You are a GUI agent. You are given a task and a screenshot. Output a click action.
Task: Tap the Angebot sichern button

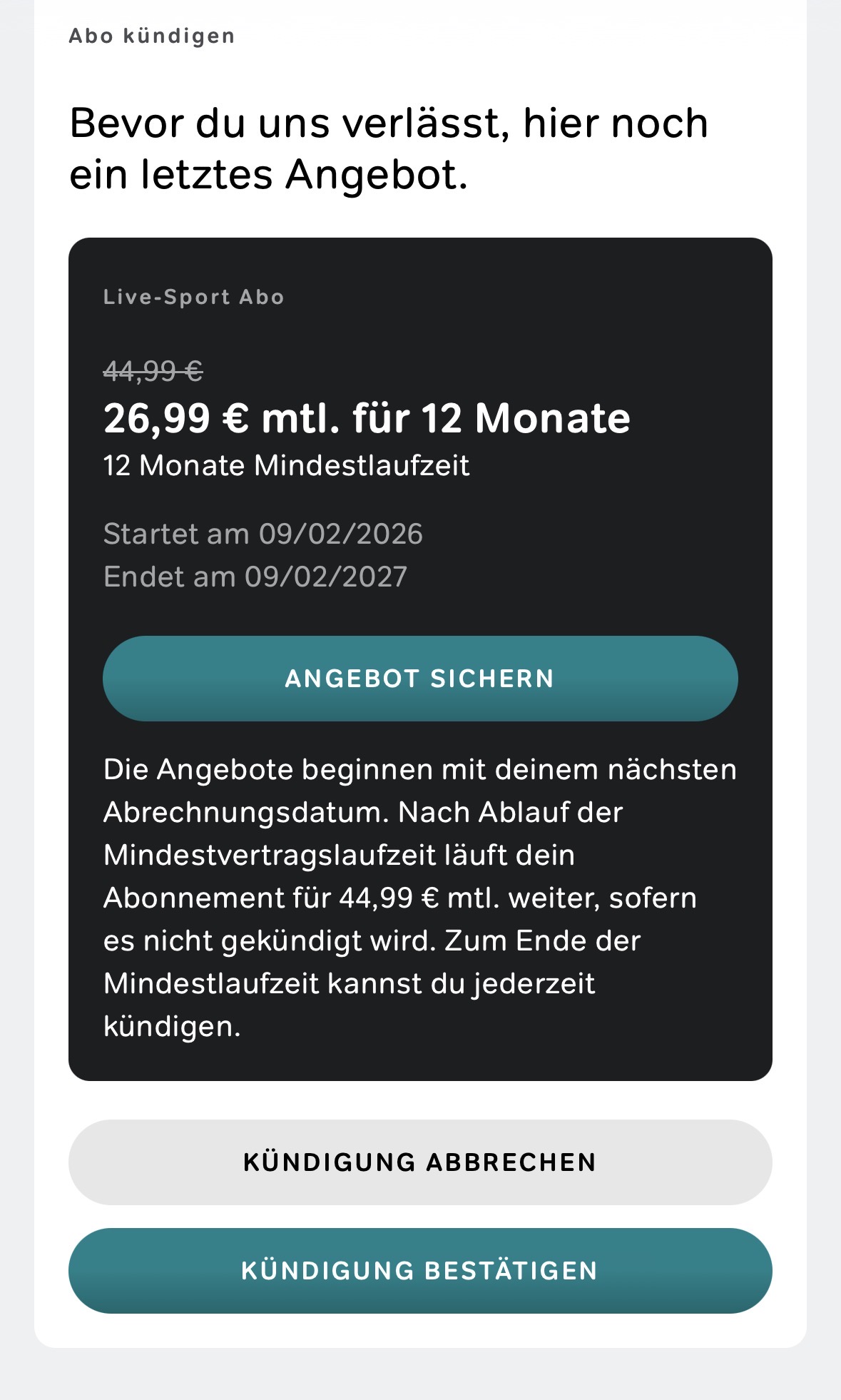(x=420, y=678)
